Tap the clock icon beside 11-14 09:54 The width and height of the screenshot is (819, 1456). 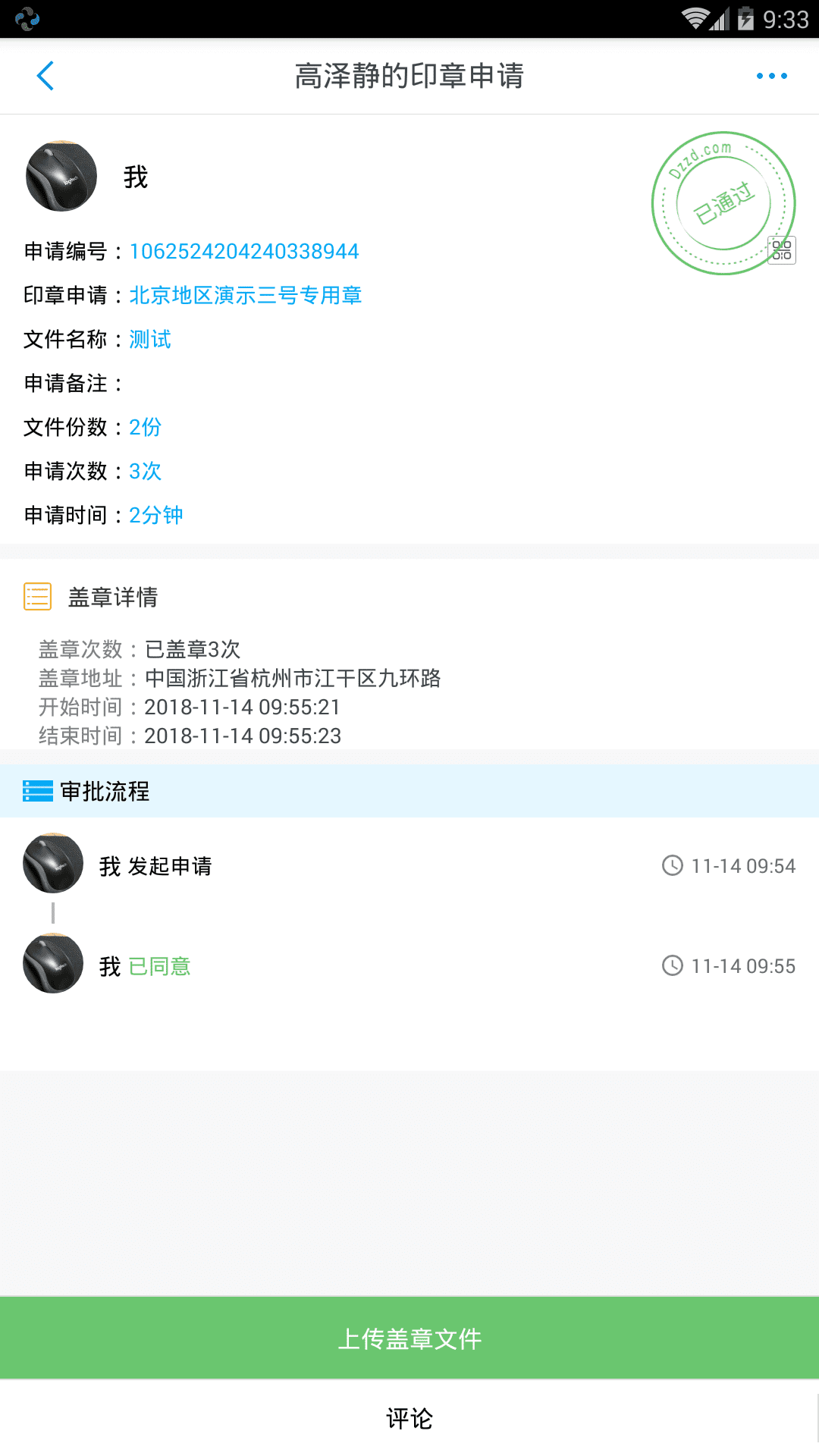pyautogui.click(x=673, y=864)
